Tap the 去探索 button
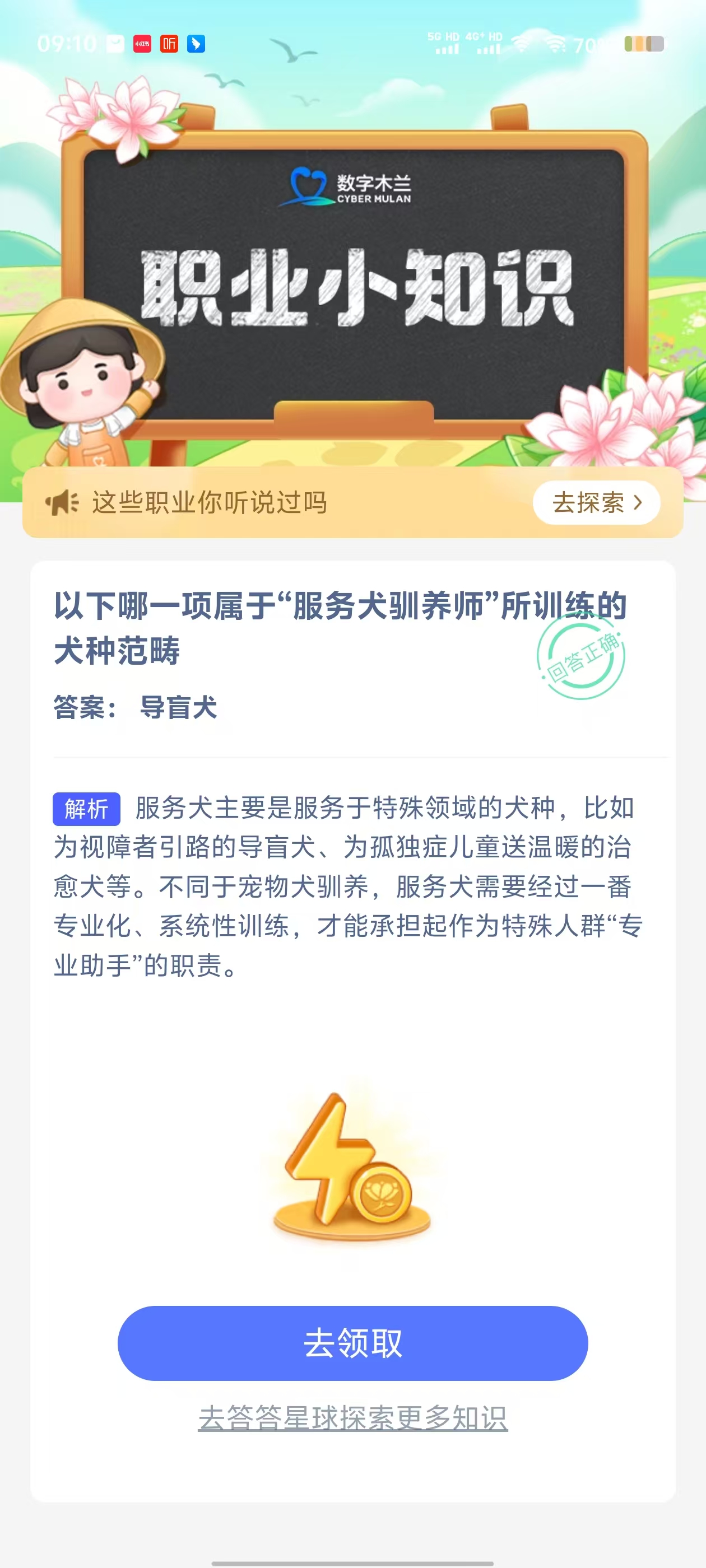 [x=596, y=503]
